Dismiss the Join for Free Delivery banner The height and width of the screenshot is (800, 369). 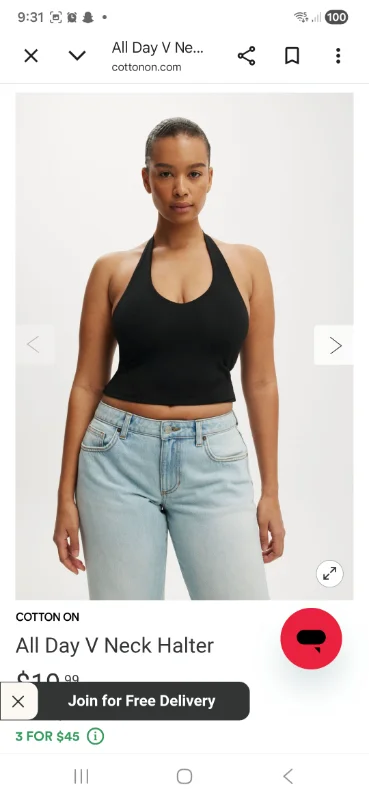18,702
